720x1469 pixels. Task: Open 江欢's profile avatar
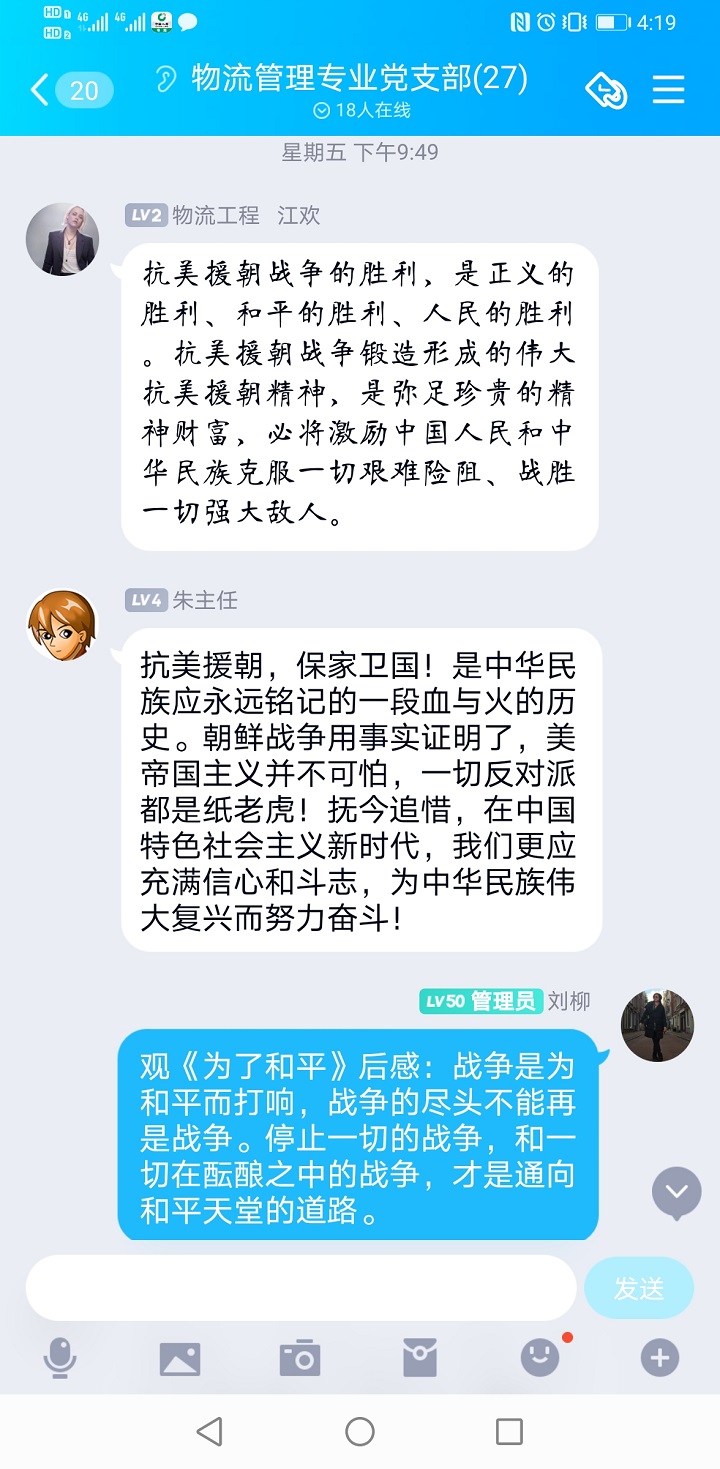(x=62, y=239)
